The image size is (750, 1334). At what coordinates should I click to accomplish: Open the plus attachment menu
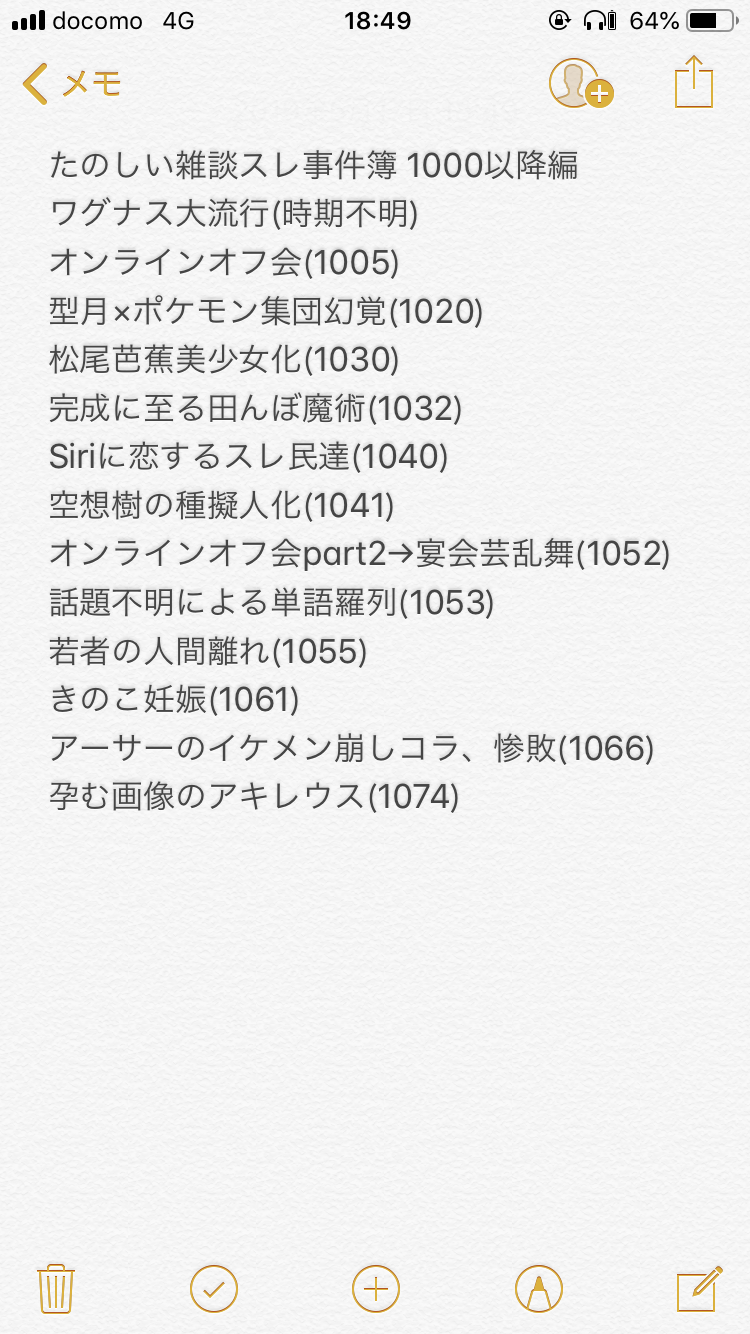(x=376, y=1288)
